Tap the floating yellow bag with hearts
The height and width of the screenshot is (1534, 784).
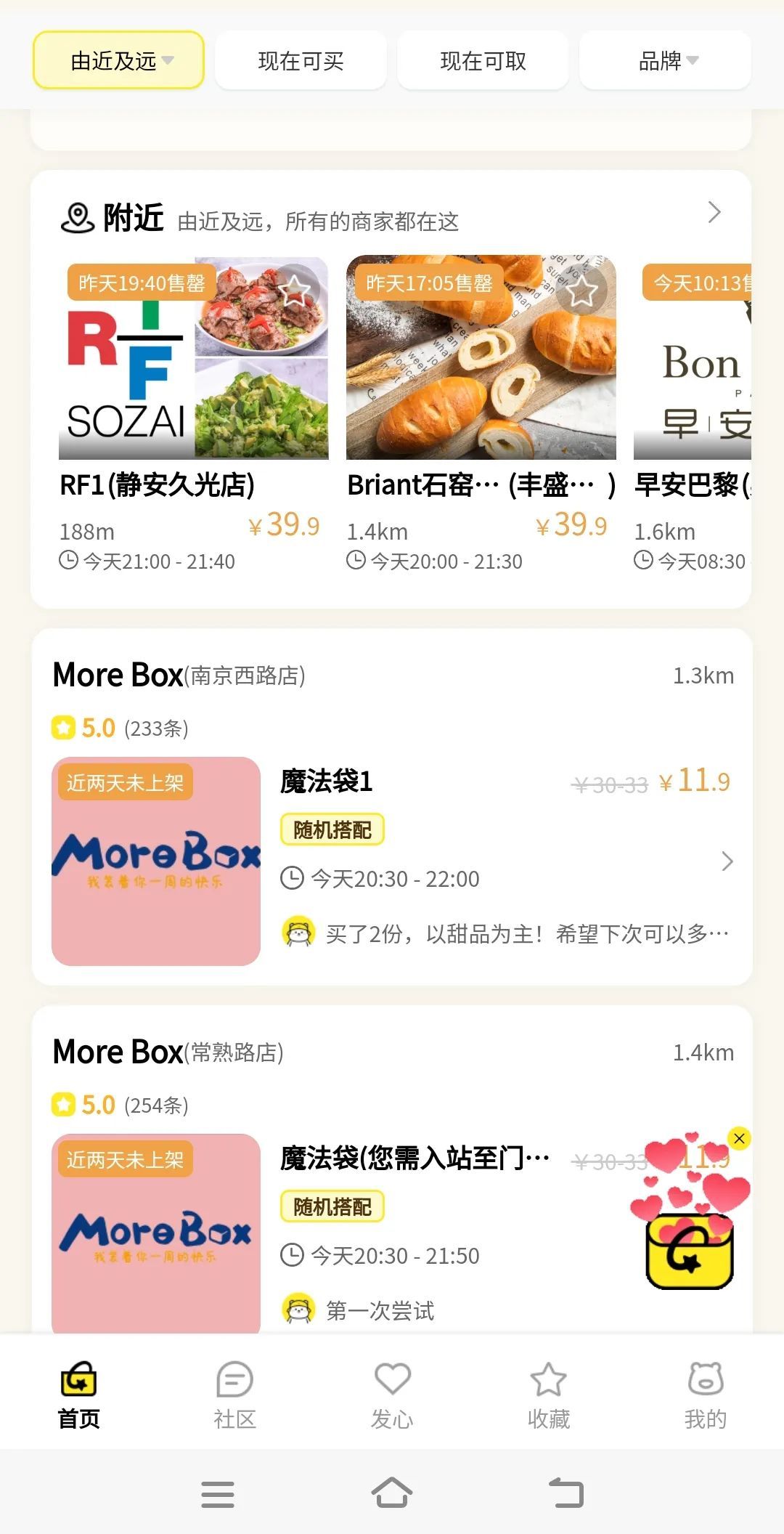[690, 1242]
